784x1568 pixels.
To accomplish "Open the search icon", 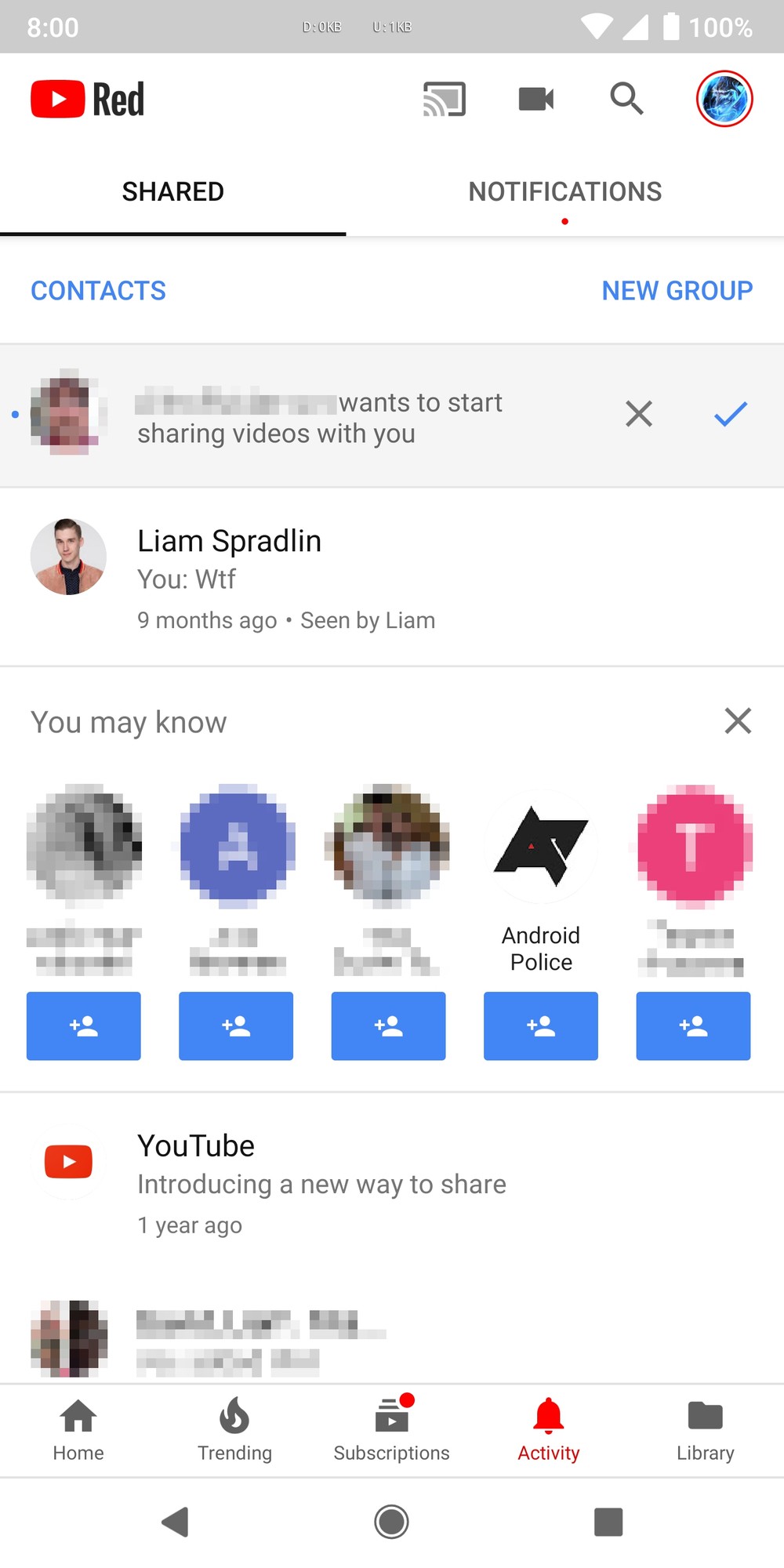I will [626, 99].
